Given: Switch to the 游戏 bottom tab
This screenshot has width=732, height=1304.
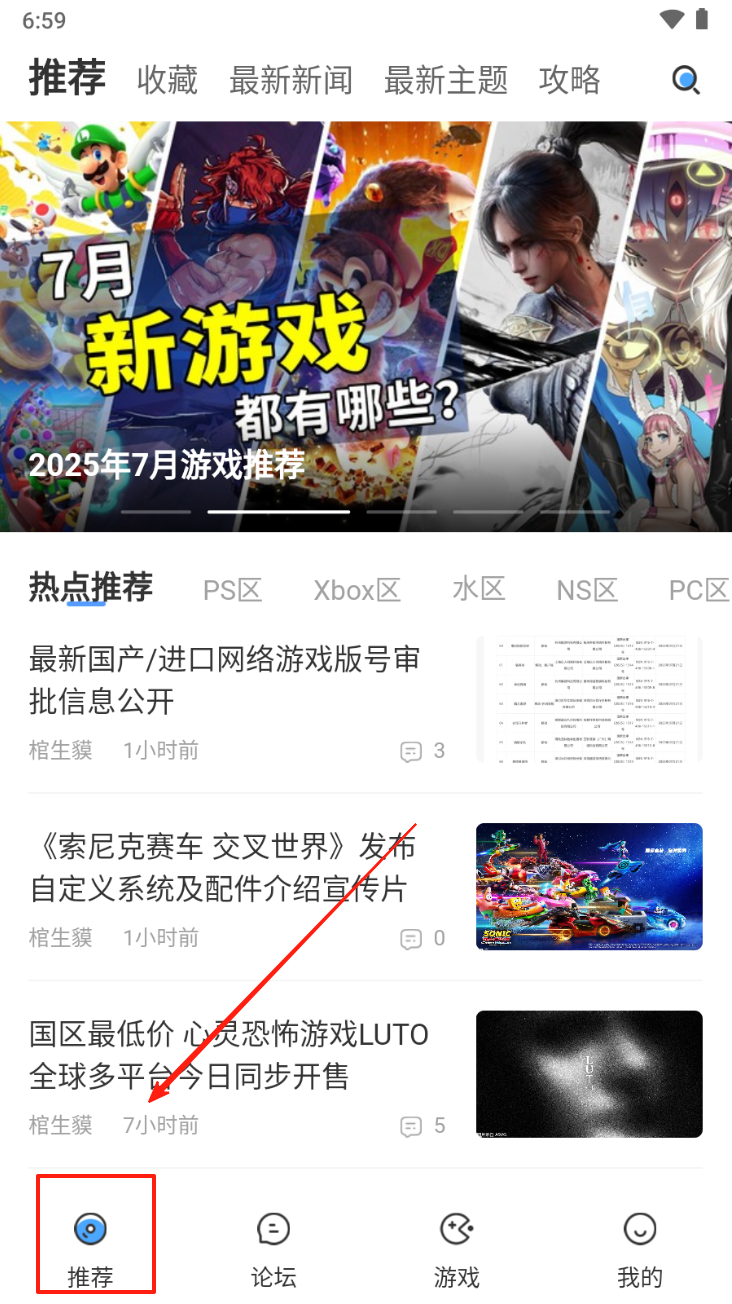Looking at the screenshot, I should (x=456, y=1247).
